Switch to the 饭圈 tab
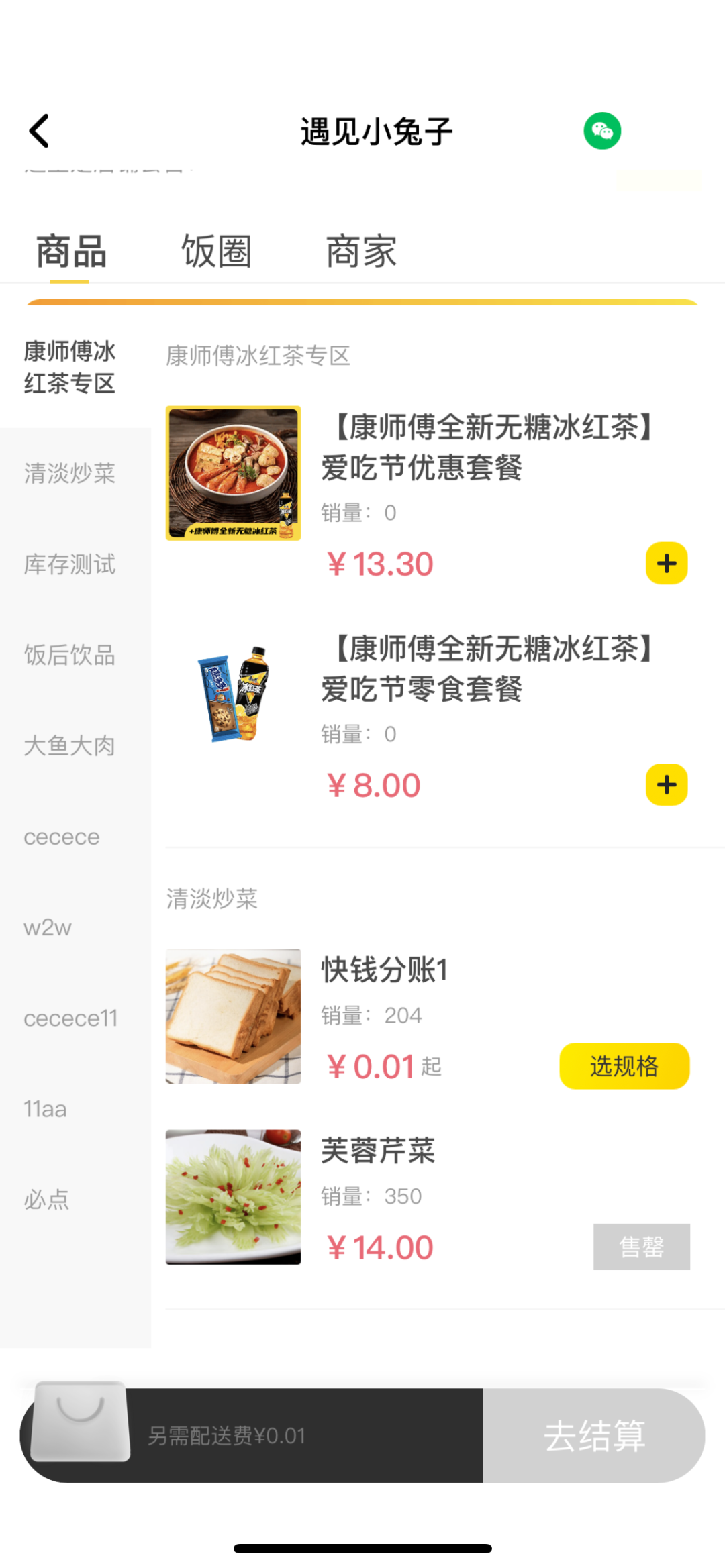725x1568 pixels. 216,252
